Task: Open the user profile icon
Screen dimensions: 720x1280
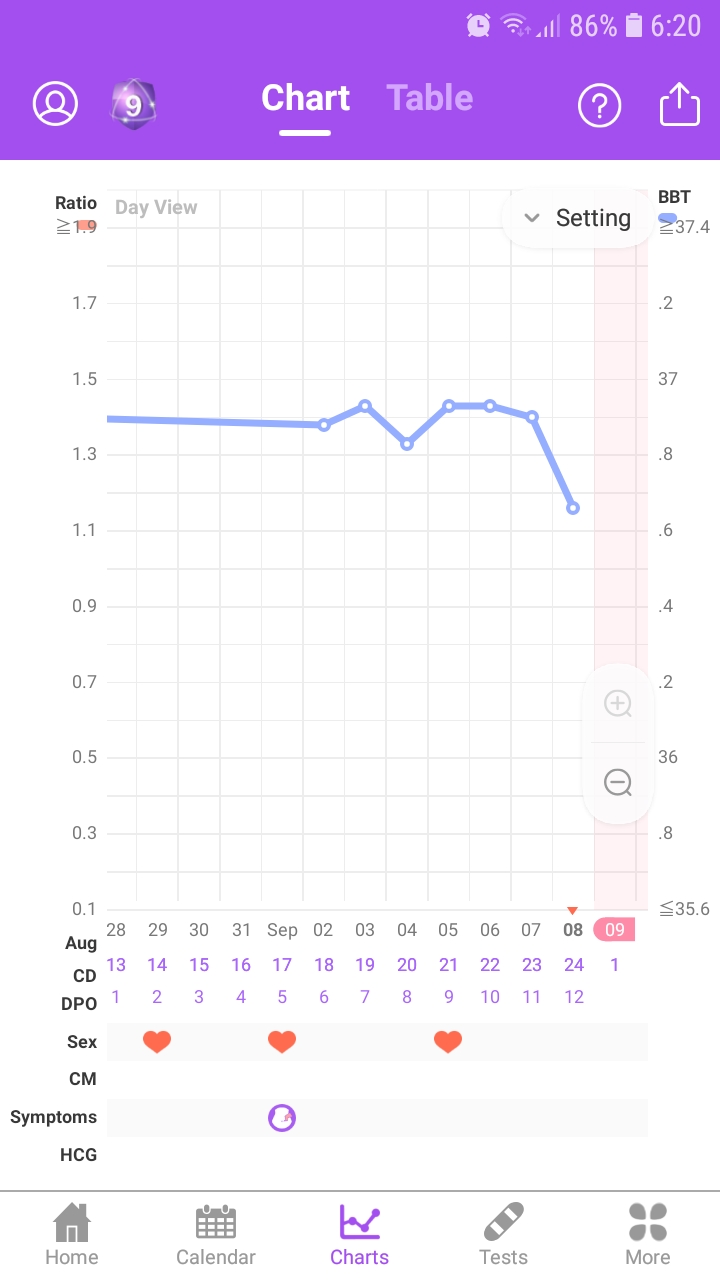Action: pos(55,103)
